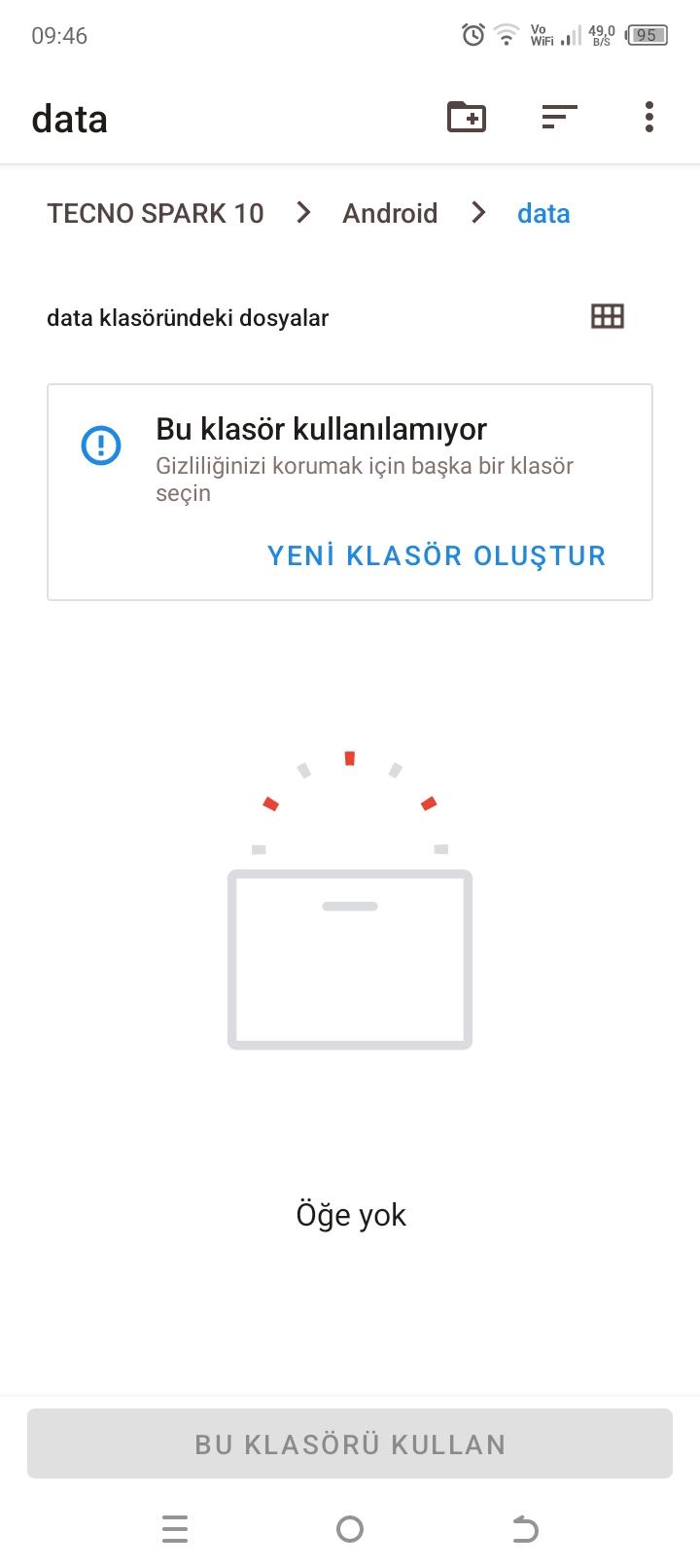700x1568 pixels.
Task: Tap the alarm clock status icon
Action: (472, 35)
